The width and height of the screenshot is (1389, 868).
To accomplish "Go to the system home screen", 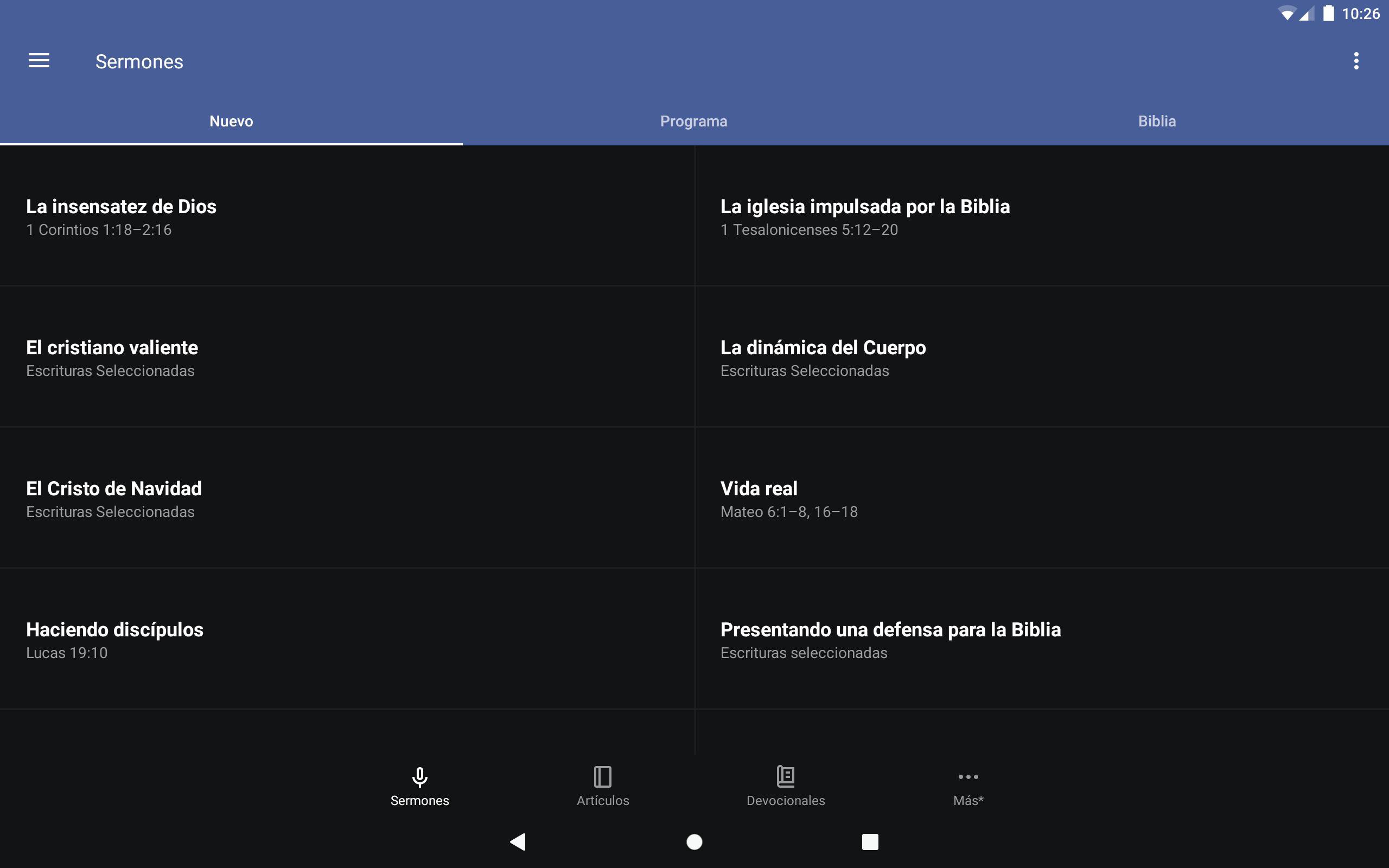I will pyautogui.click(x=694, y=841).
